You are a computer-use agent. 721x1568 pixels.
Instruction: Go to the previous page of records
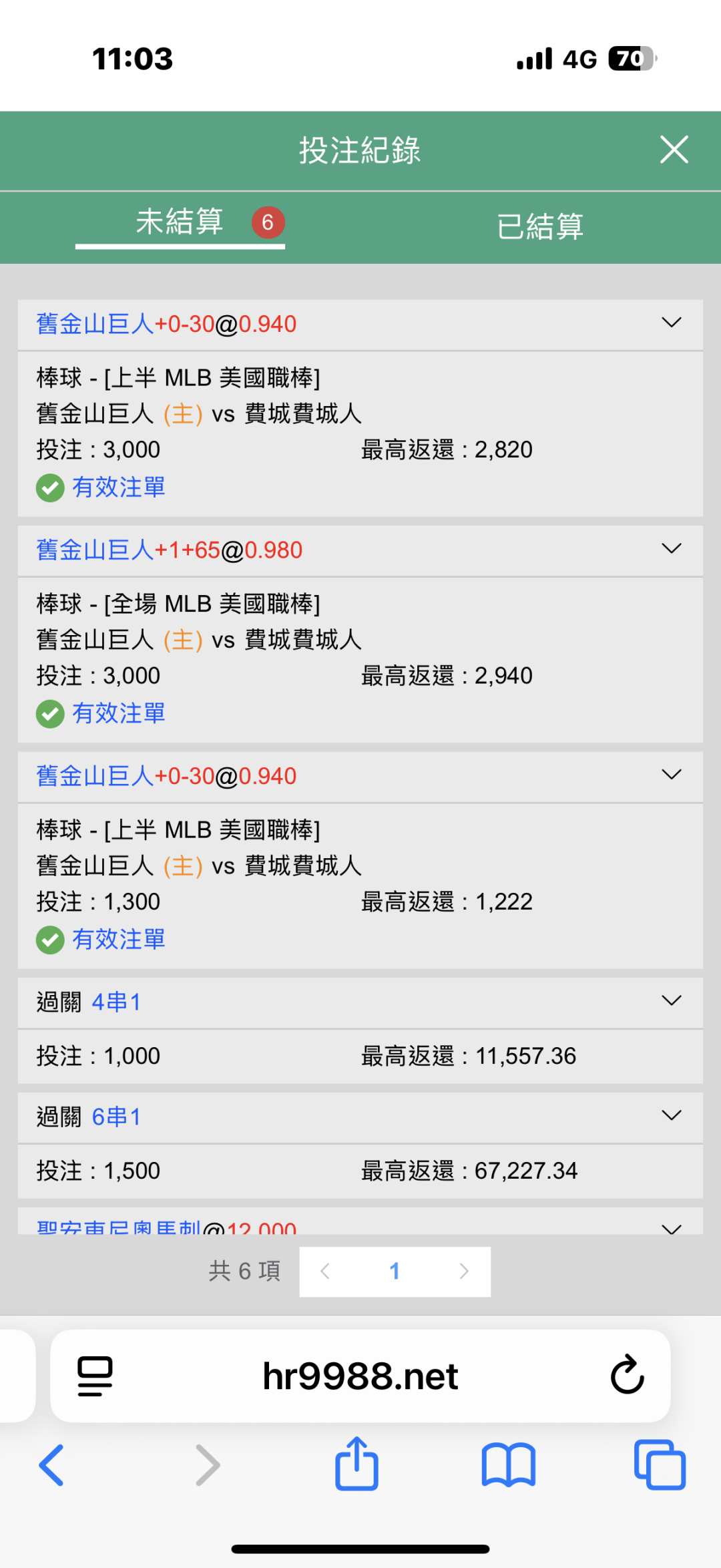(x=325, y=1271)
